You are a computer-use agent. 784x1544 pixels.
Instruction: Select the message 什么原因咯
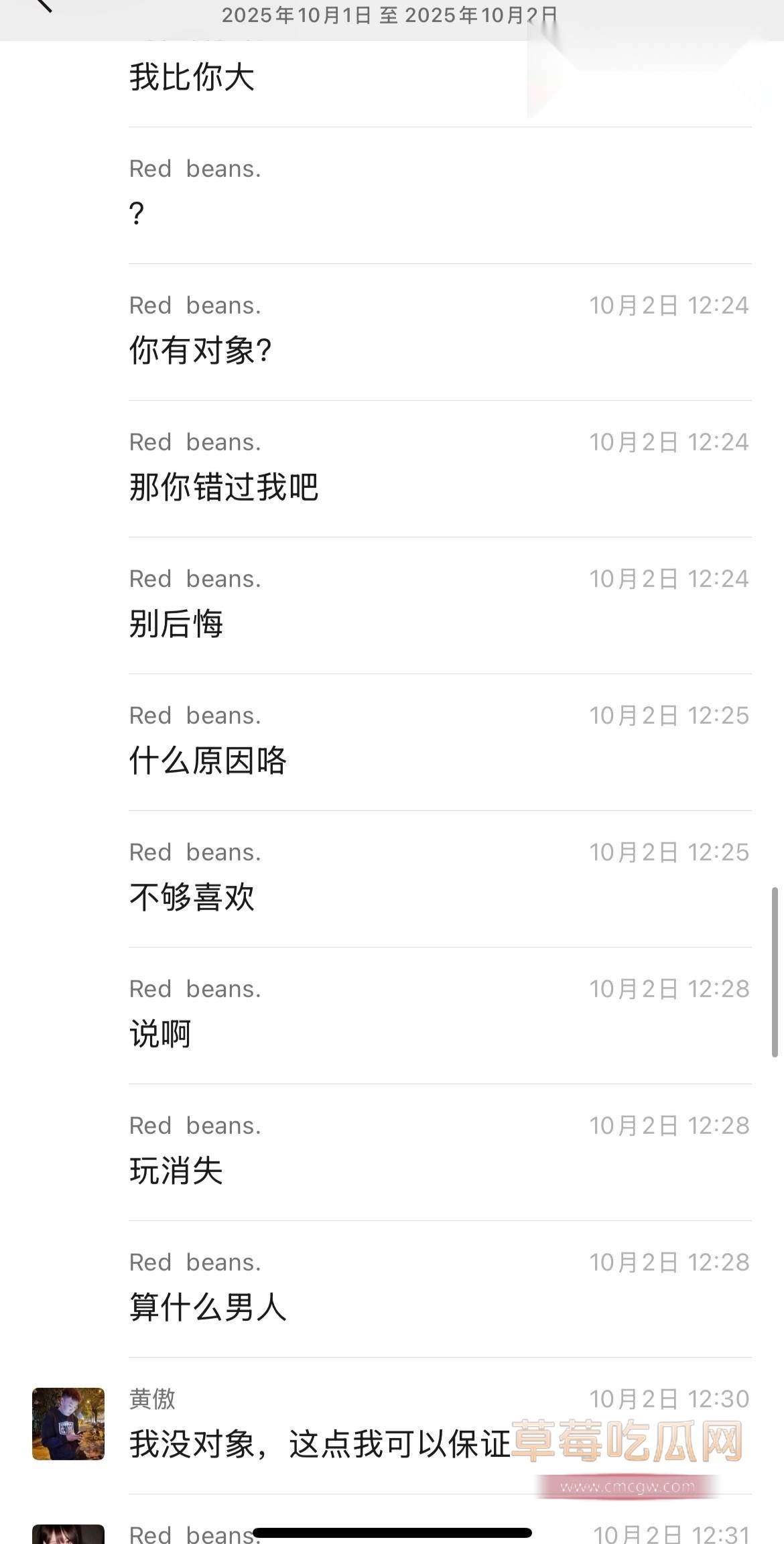pyautogui.click(x=208, y=761)
